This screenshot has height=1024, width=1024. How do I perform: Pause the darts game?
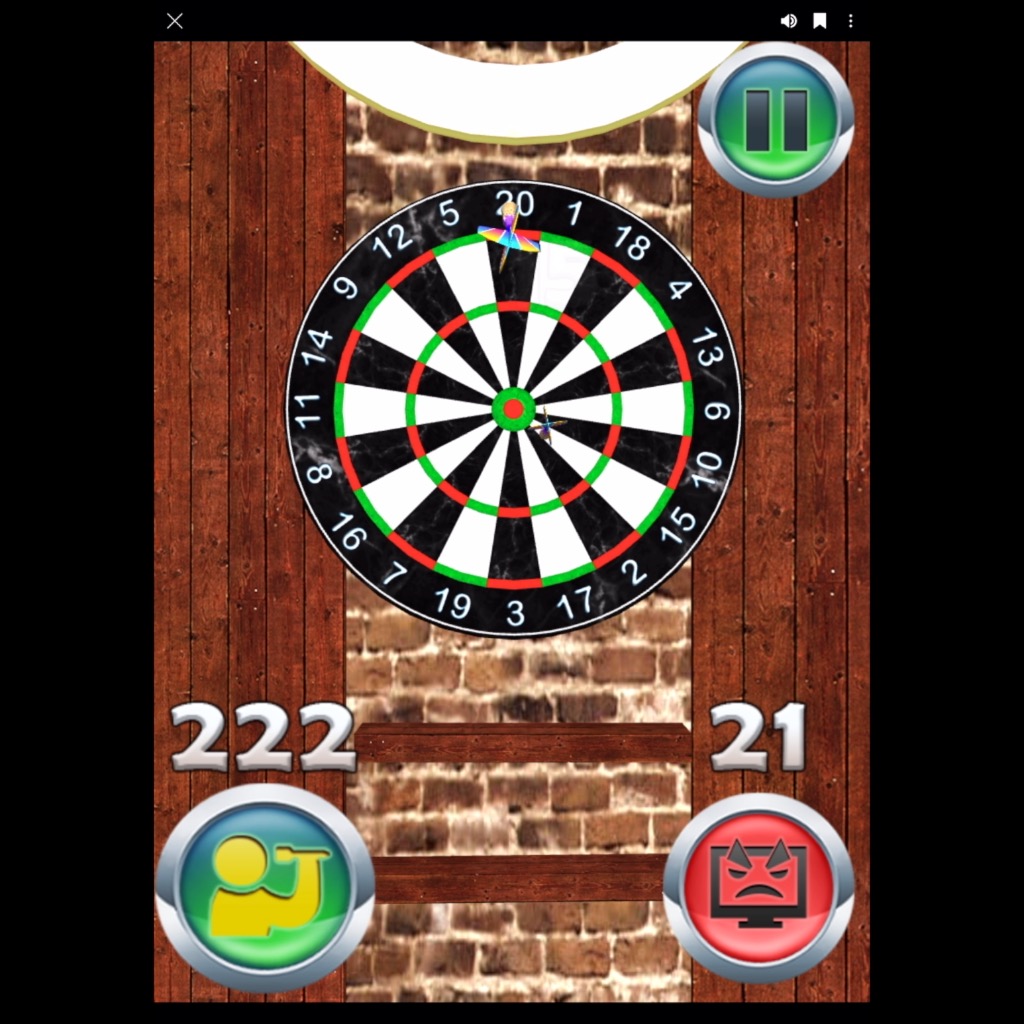776,119
